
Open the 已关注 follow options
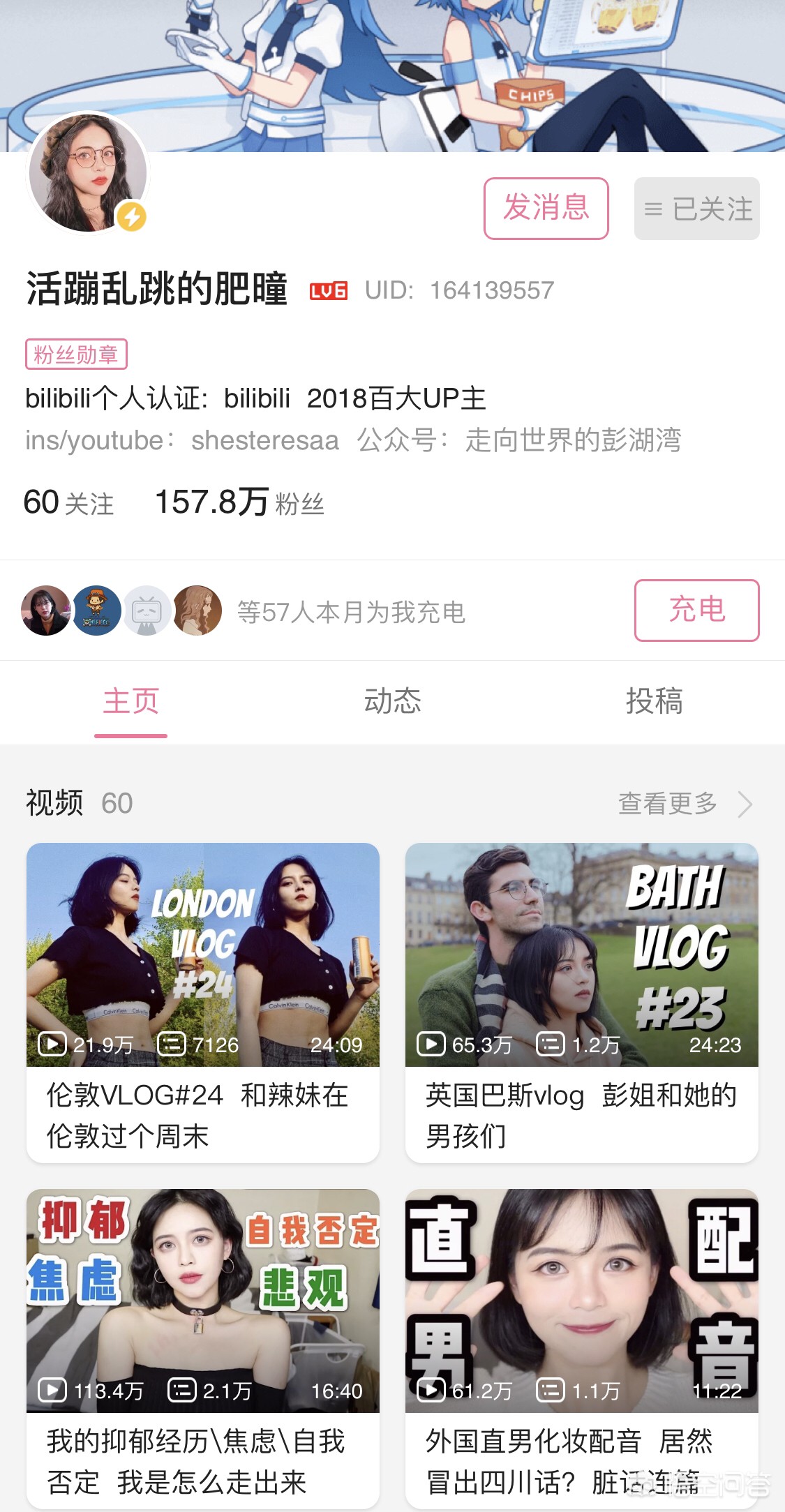696,209
